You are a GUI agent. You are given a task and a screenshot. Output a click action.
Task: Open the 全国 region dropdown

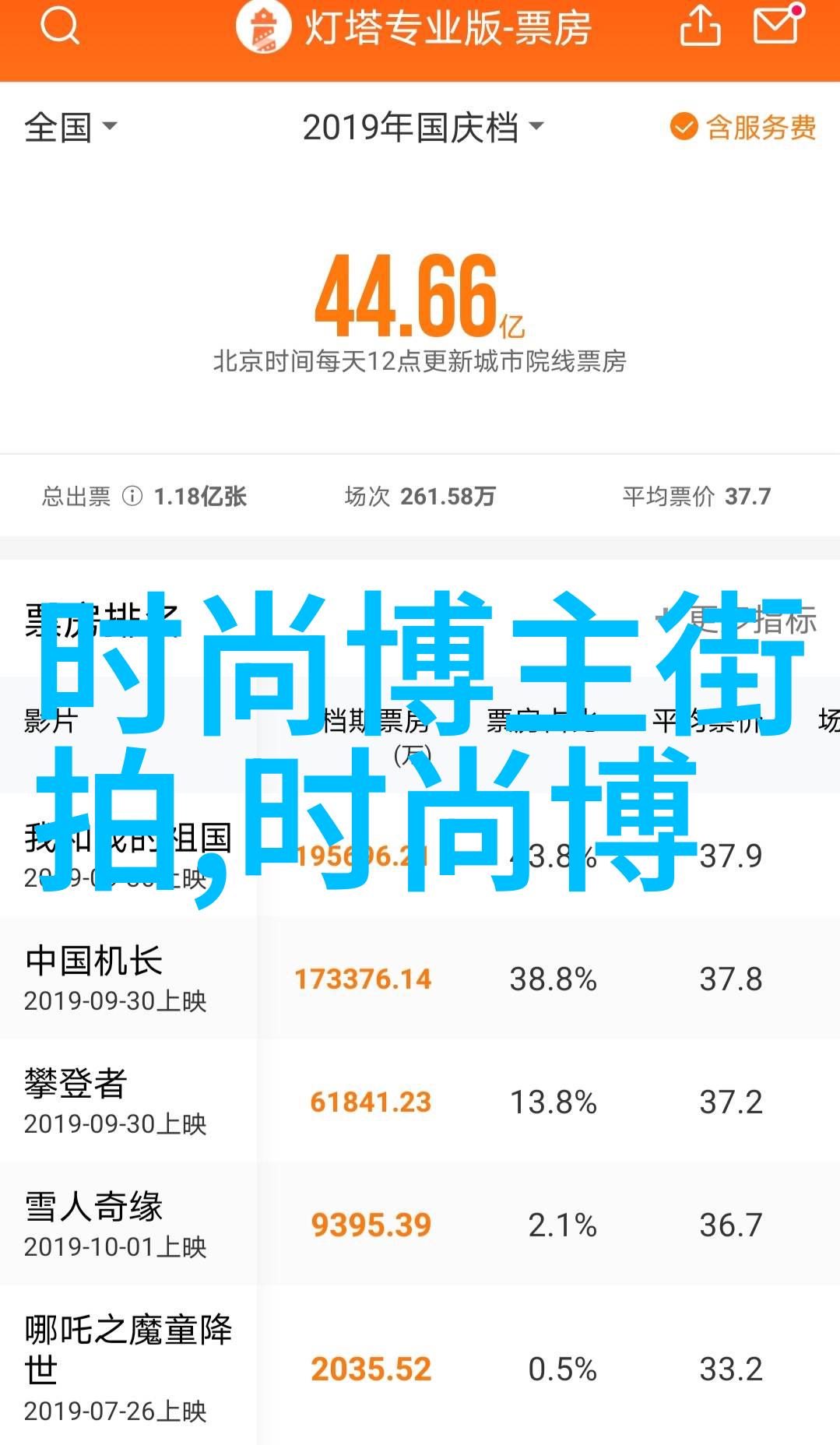tap(71, 128)
